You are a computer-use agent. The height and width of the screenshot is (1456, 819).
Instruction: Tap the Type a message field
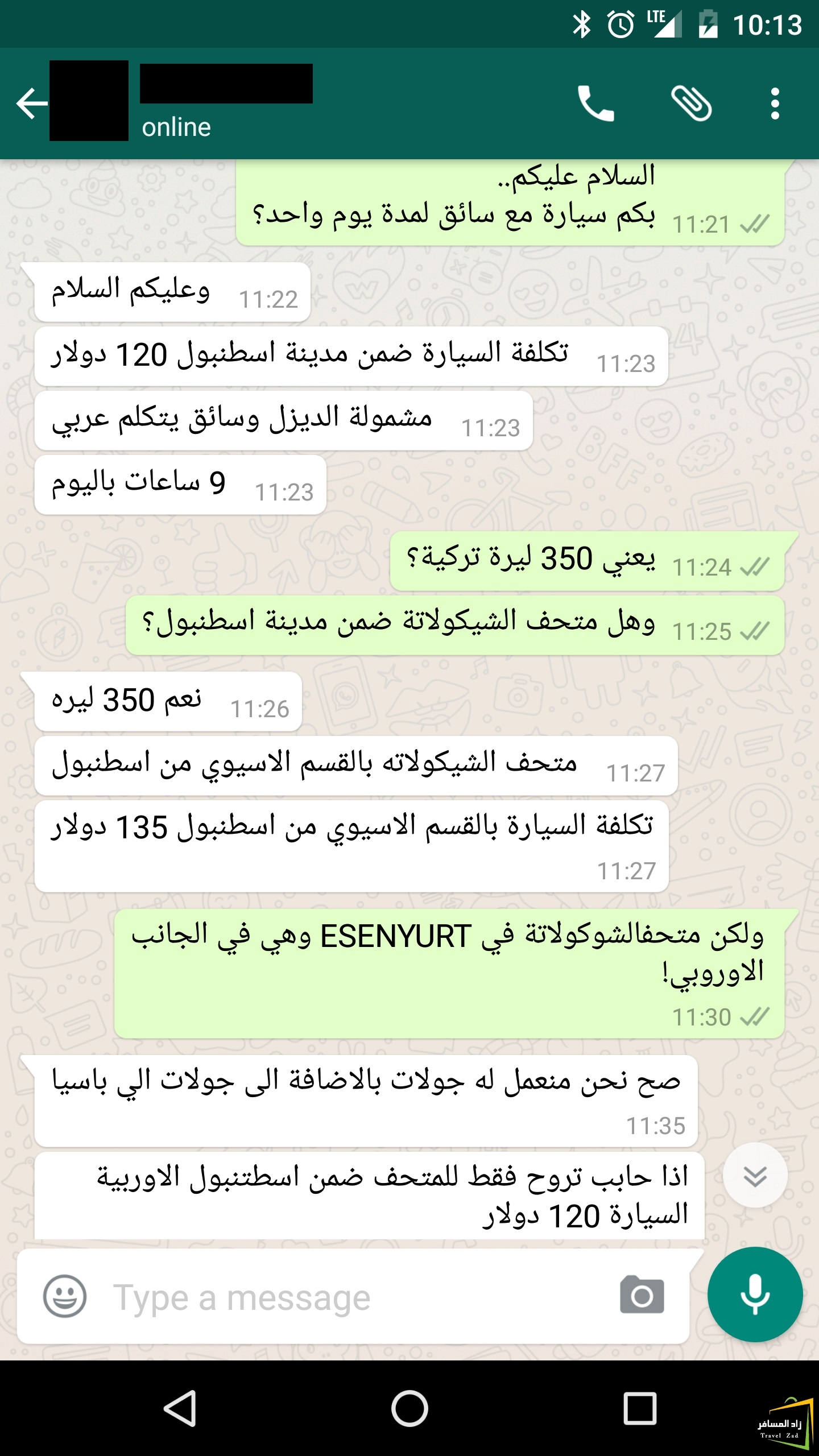click(353, 1296)
